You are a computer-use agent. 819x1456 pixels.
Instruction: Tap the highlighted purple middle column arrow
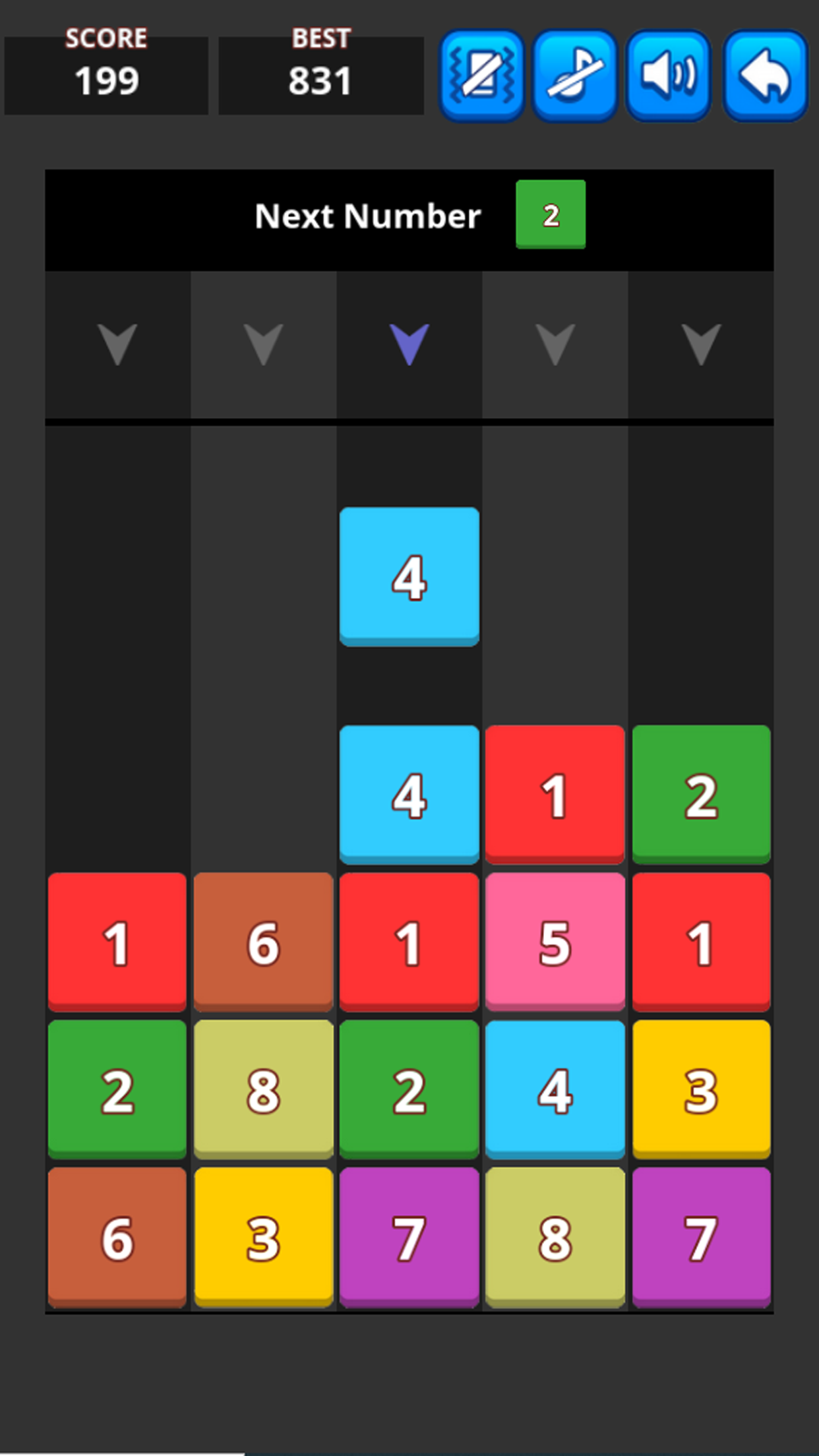pyautogui.click(x=409, y=344)
